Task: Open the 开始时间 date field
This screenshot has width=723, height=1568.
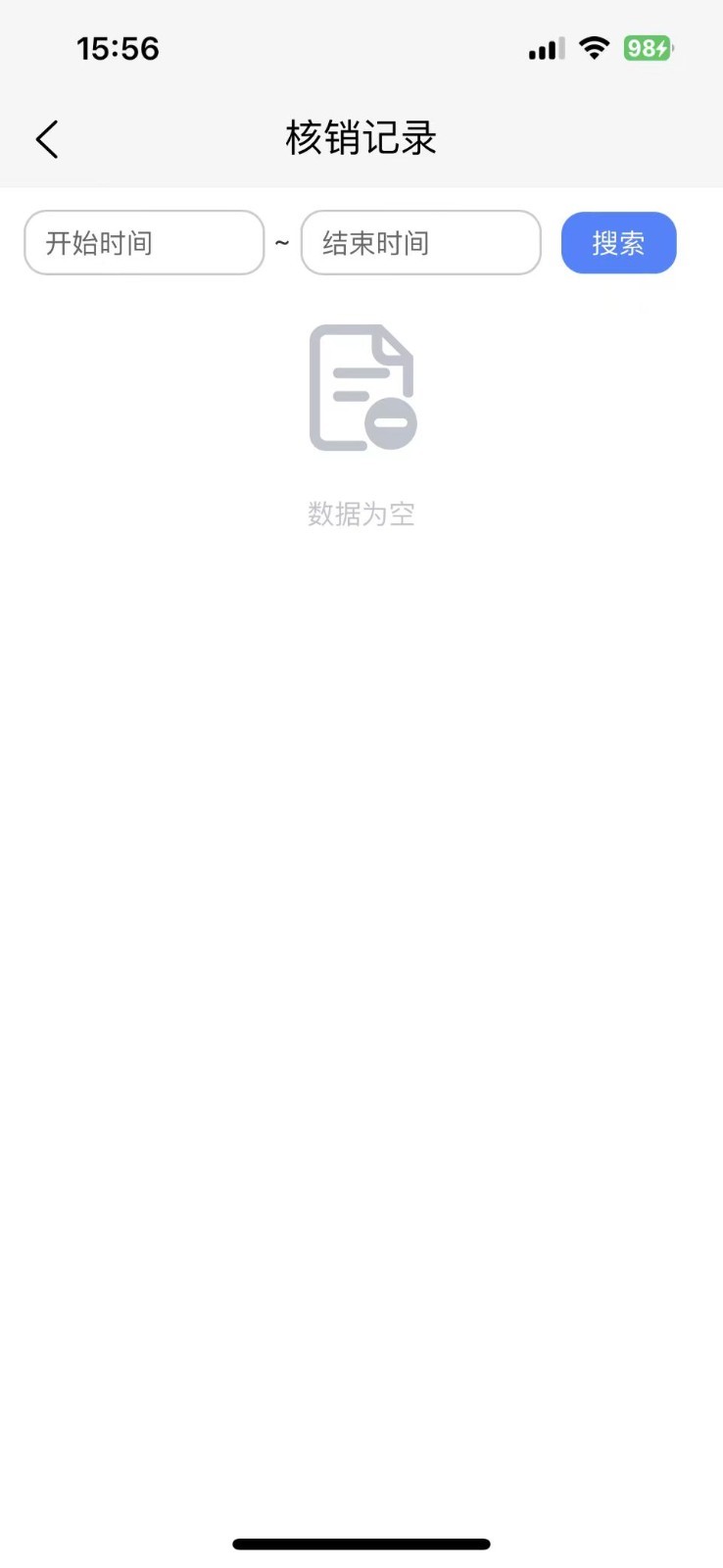Action: 144,243
